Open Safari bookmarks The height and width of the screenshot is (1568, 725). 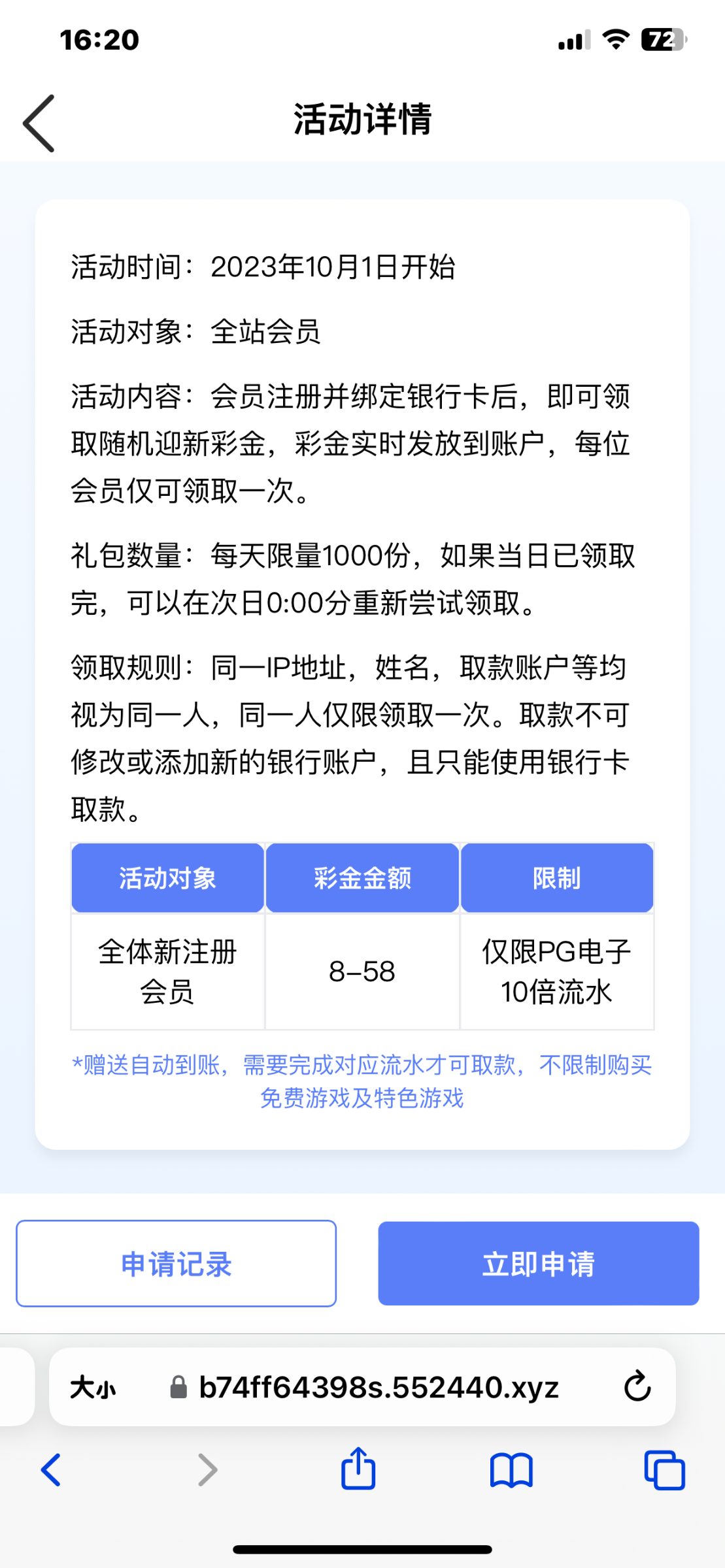click(x=511, y=1470)
